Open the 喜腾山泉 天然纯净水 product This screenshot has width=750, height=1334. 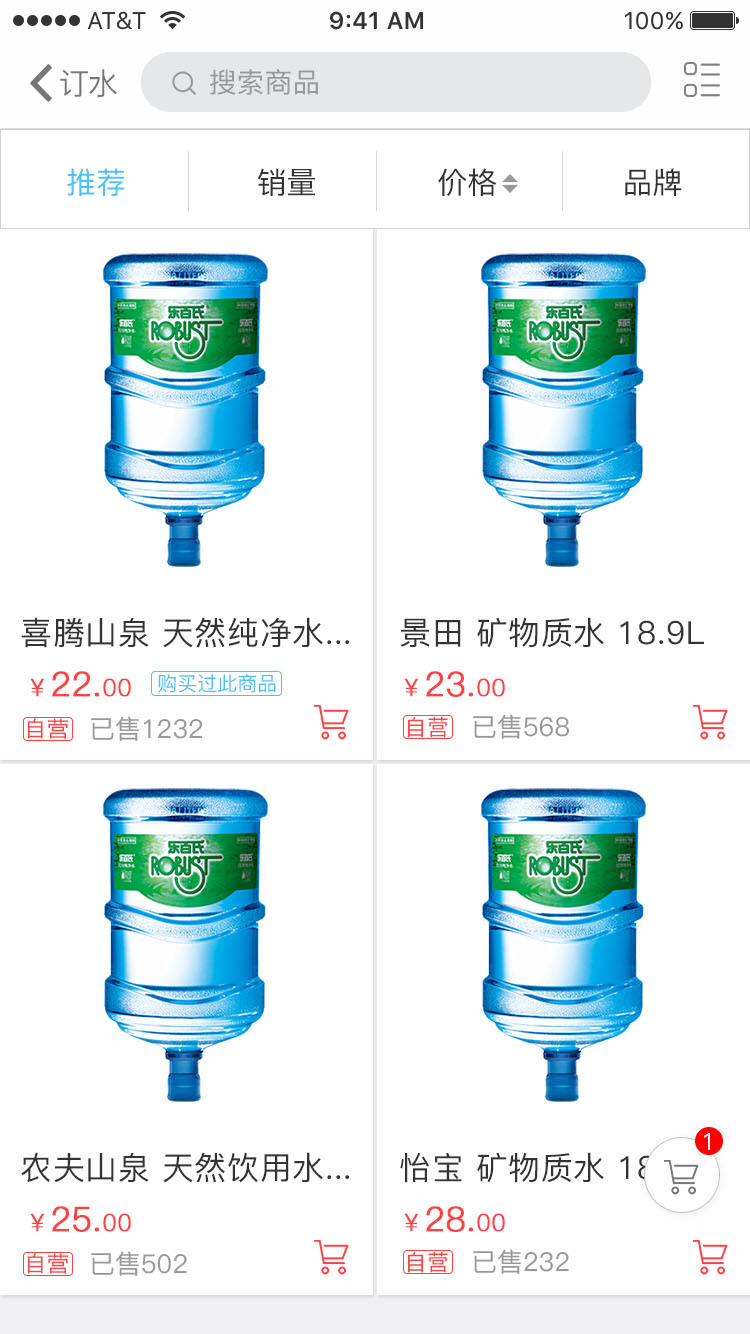(x=185, y=410)
